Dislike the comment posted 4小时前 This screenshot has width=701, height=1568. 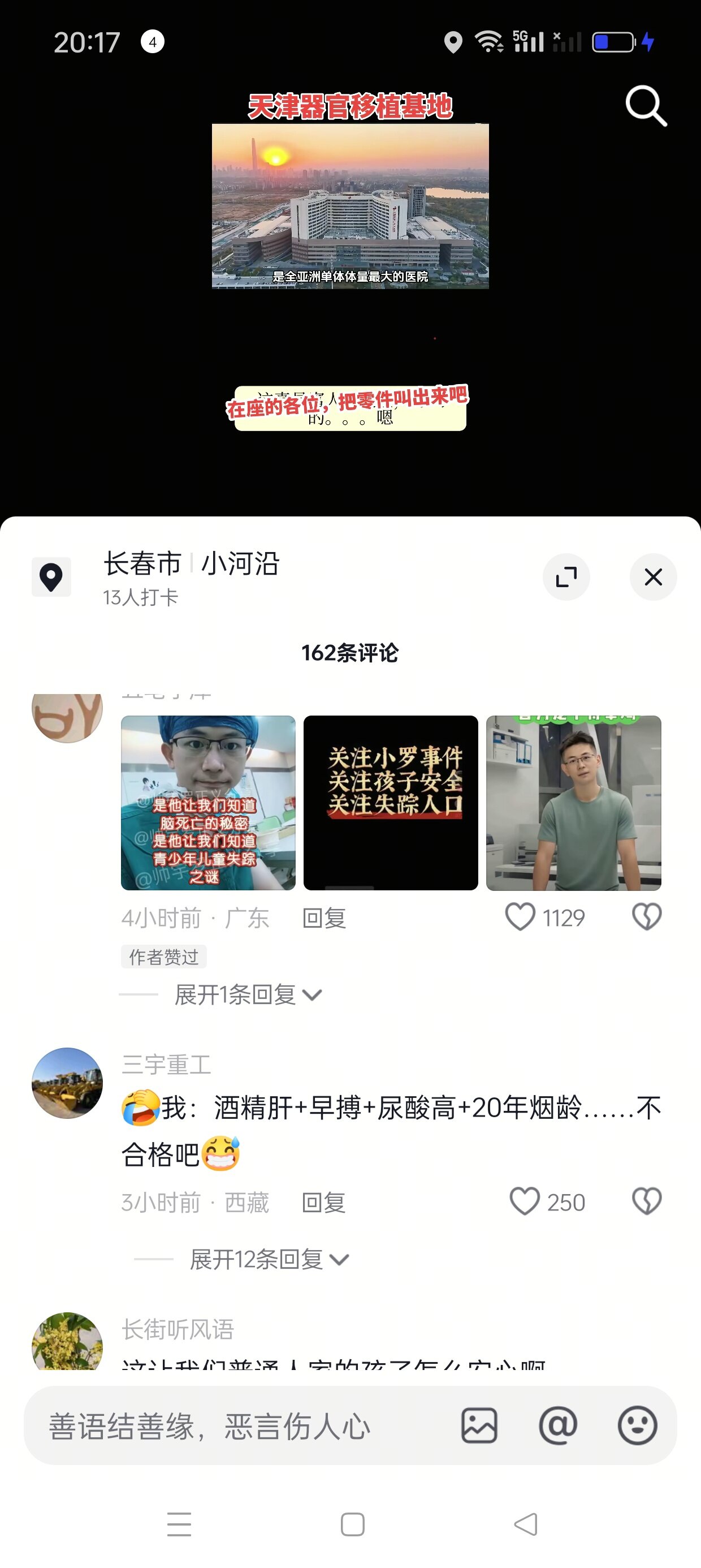click(646, 917)
